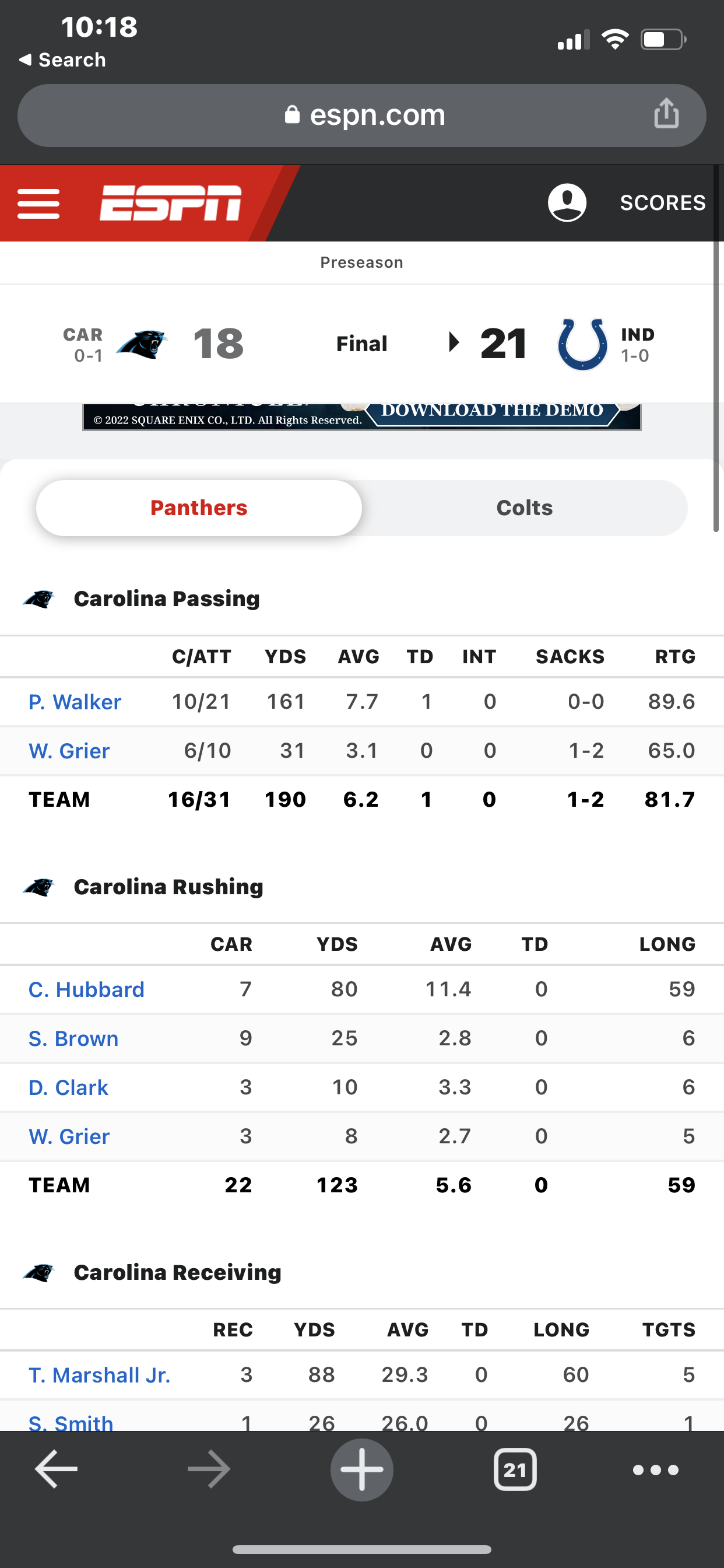Open a new browser tab
This screenshot has width=724, height=1568.
[362, 1469]
